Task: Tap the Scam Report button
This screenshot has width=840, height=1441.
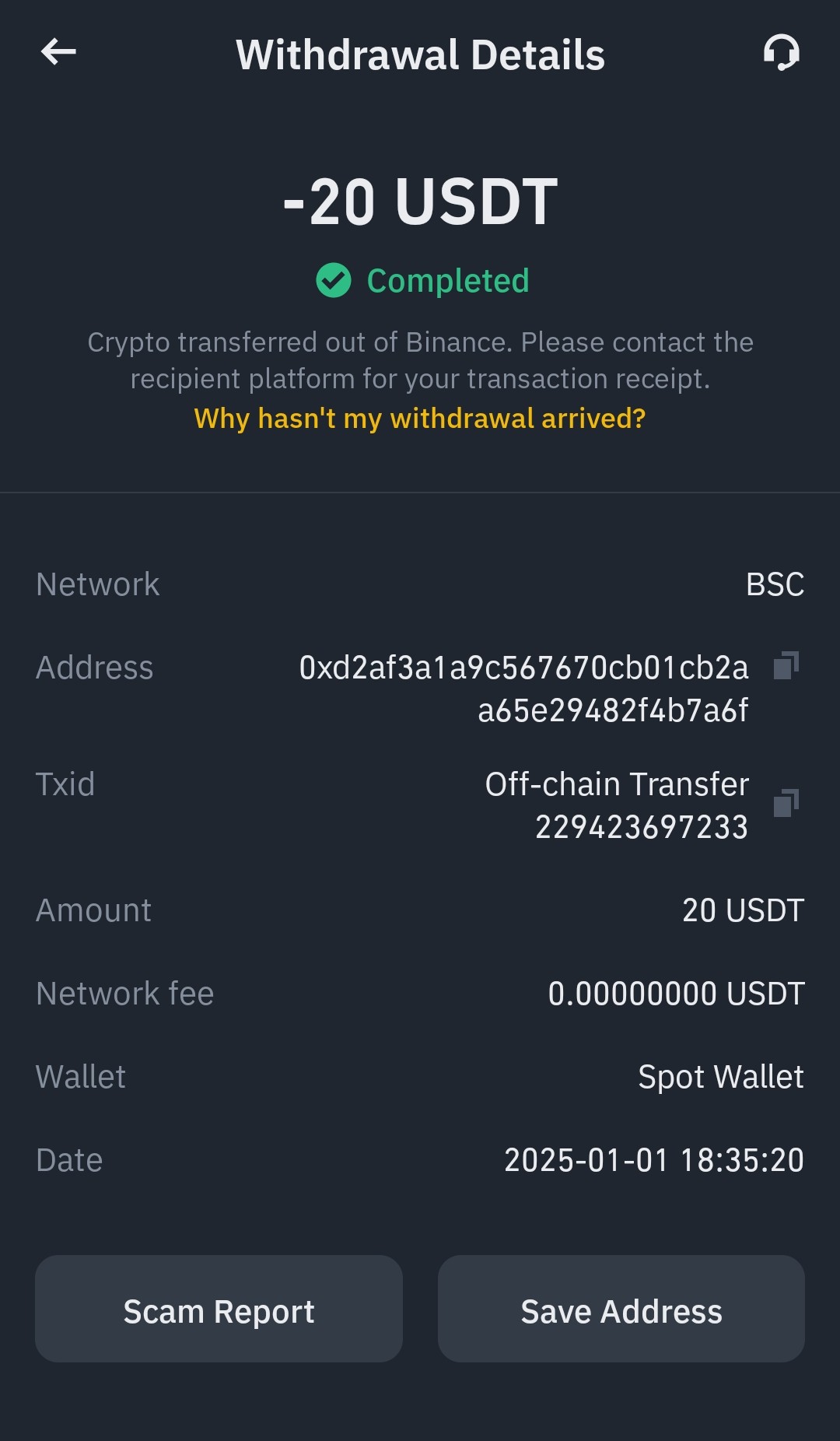Action: click(219, 1309)
